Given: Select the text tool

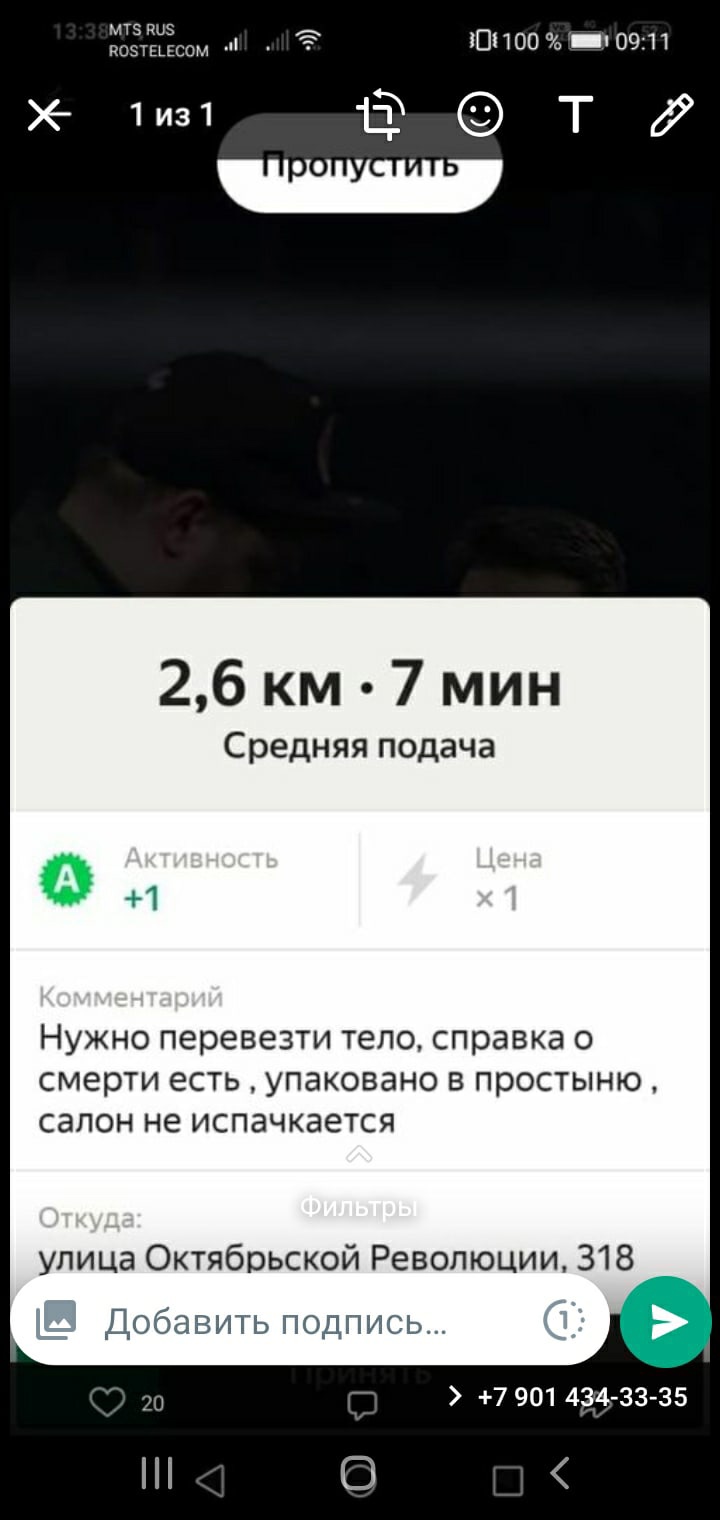Looking at the screenshot, I should [x=575, y=115].
